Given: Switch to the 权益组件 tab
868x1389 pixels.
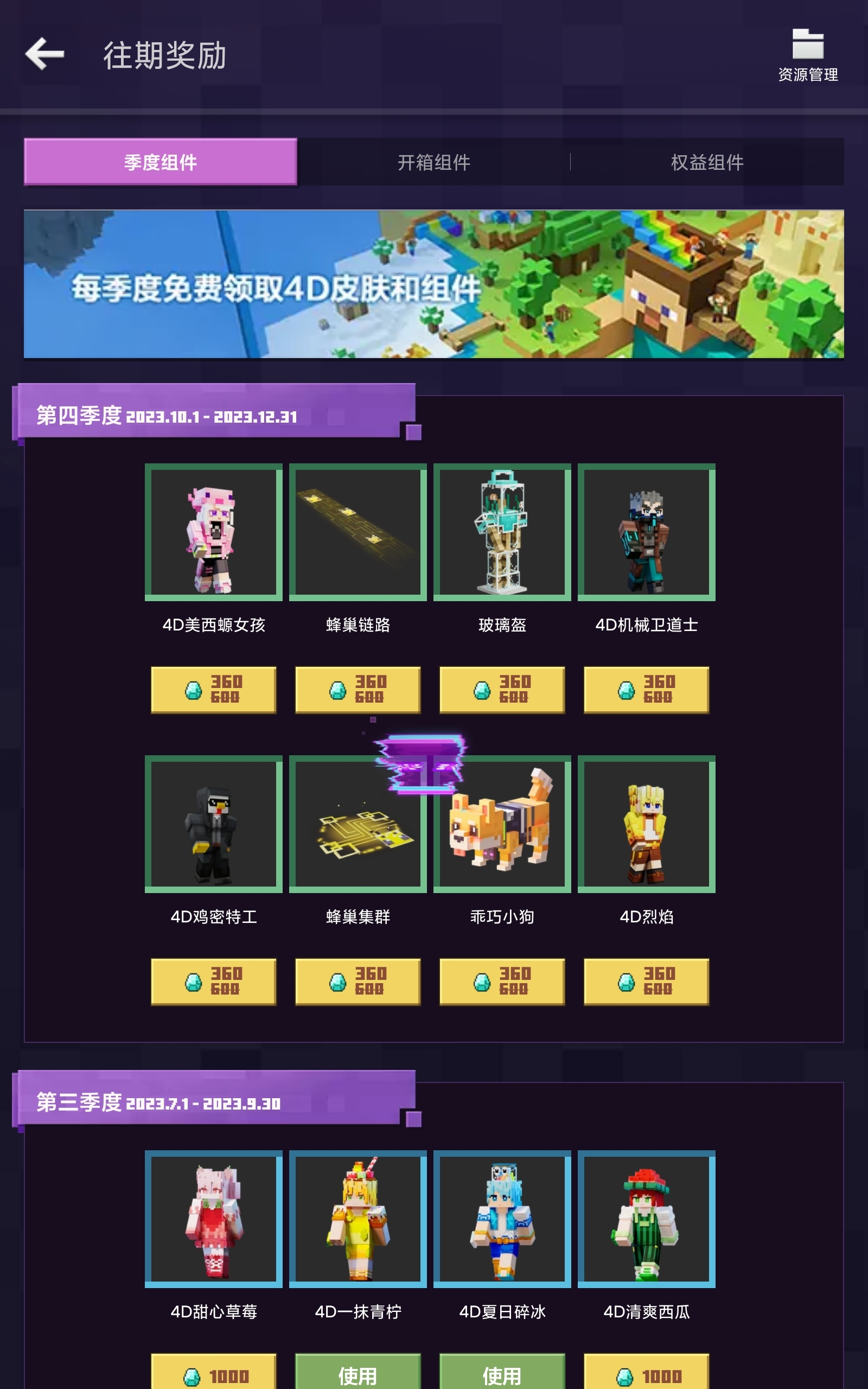Looking at the screenshot, I should 707,162.
